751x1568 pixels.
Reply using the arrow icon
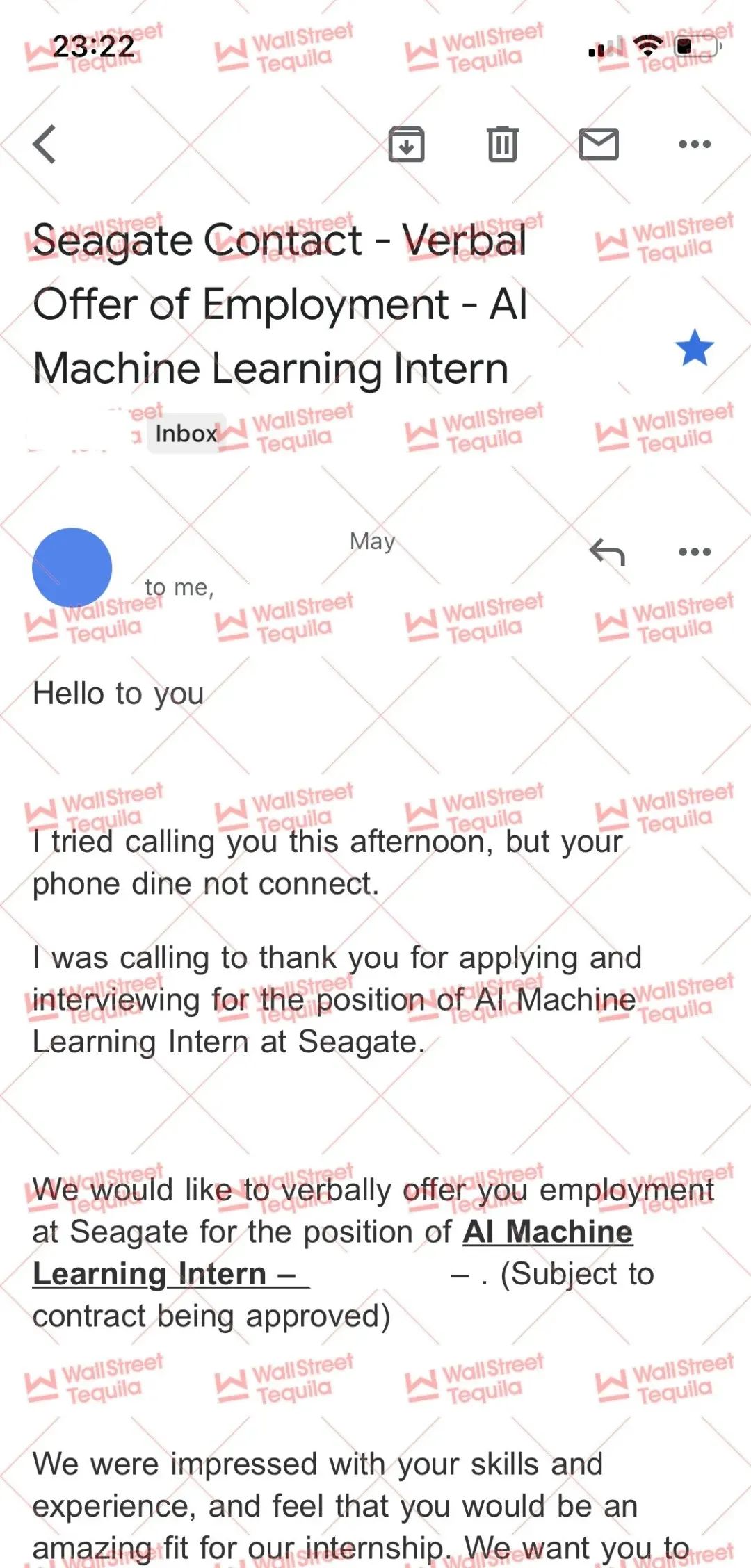[607, 552]
